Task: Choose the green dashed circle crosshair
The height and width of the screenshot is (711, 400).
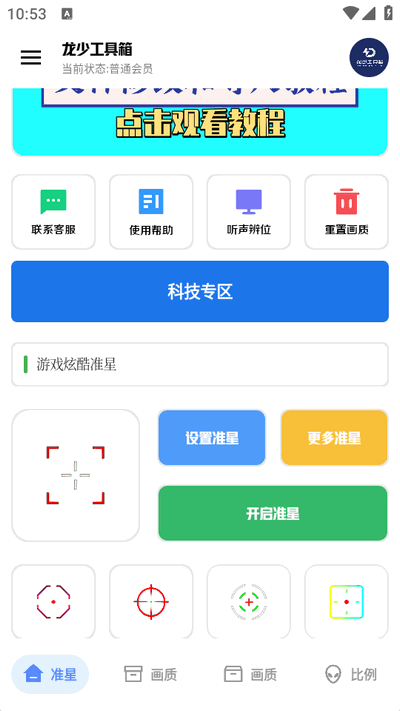Action: 249,602
